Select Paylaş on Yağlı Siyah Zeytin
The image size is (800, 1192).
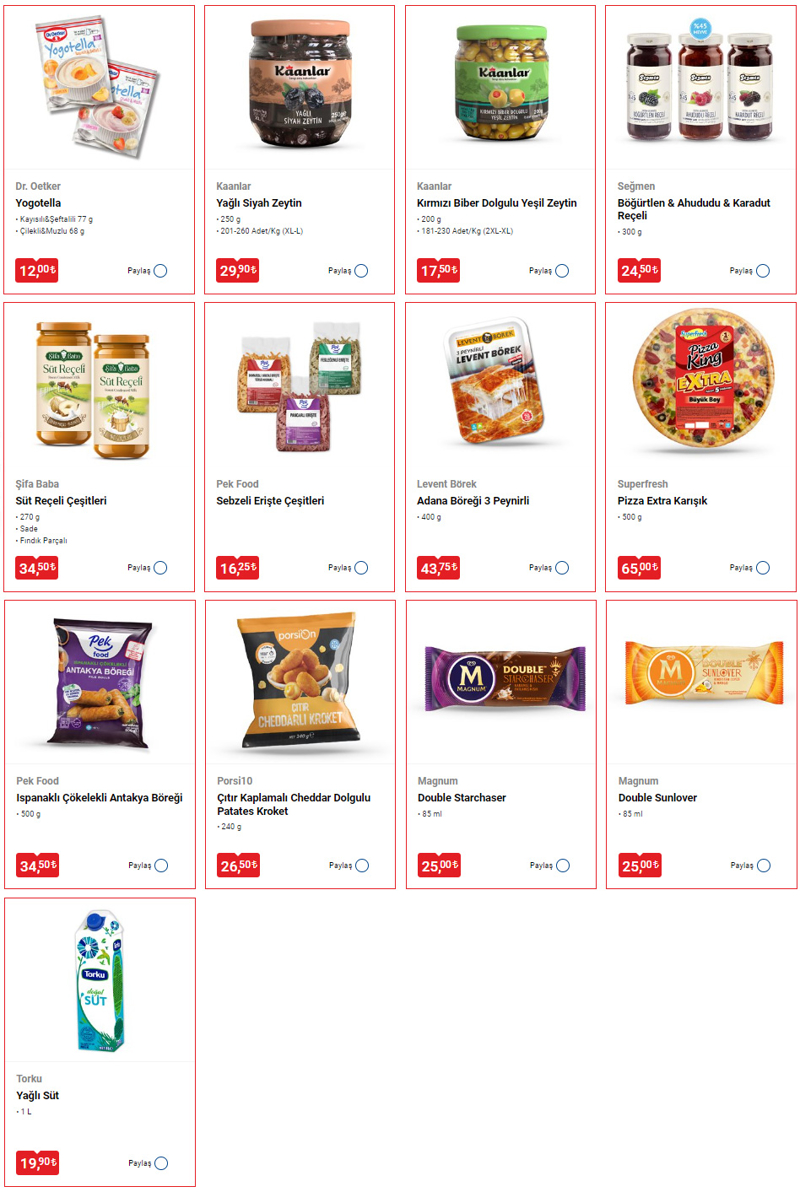(361, 271)
